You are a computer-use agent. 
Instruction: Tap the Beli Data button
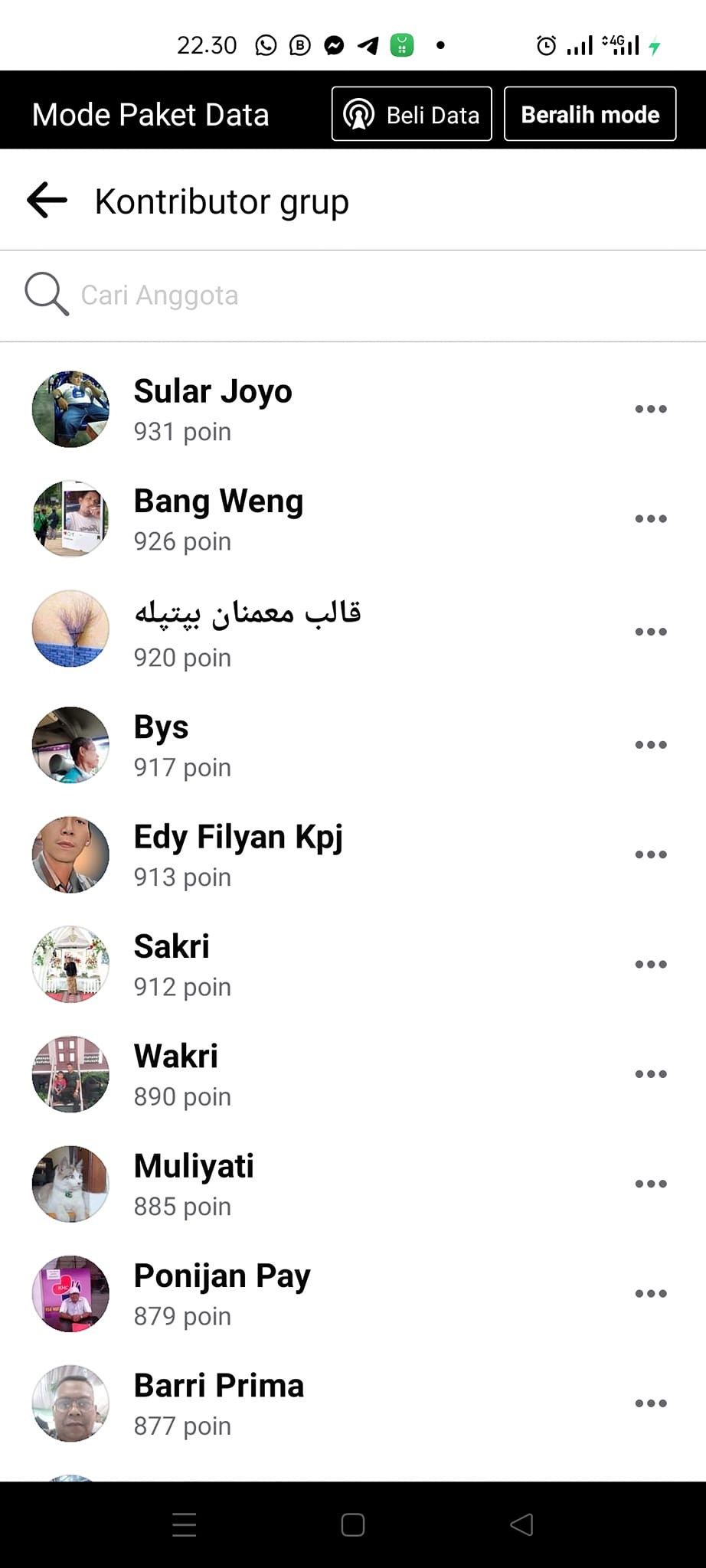411,115
